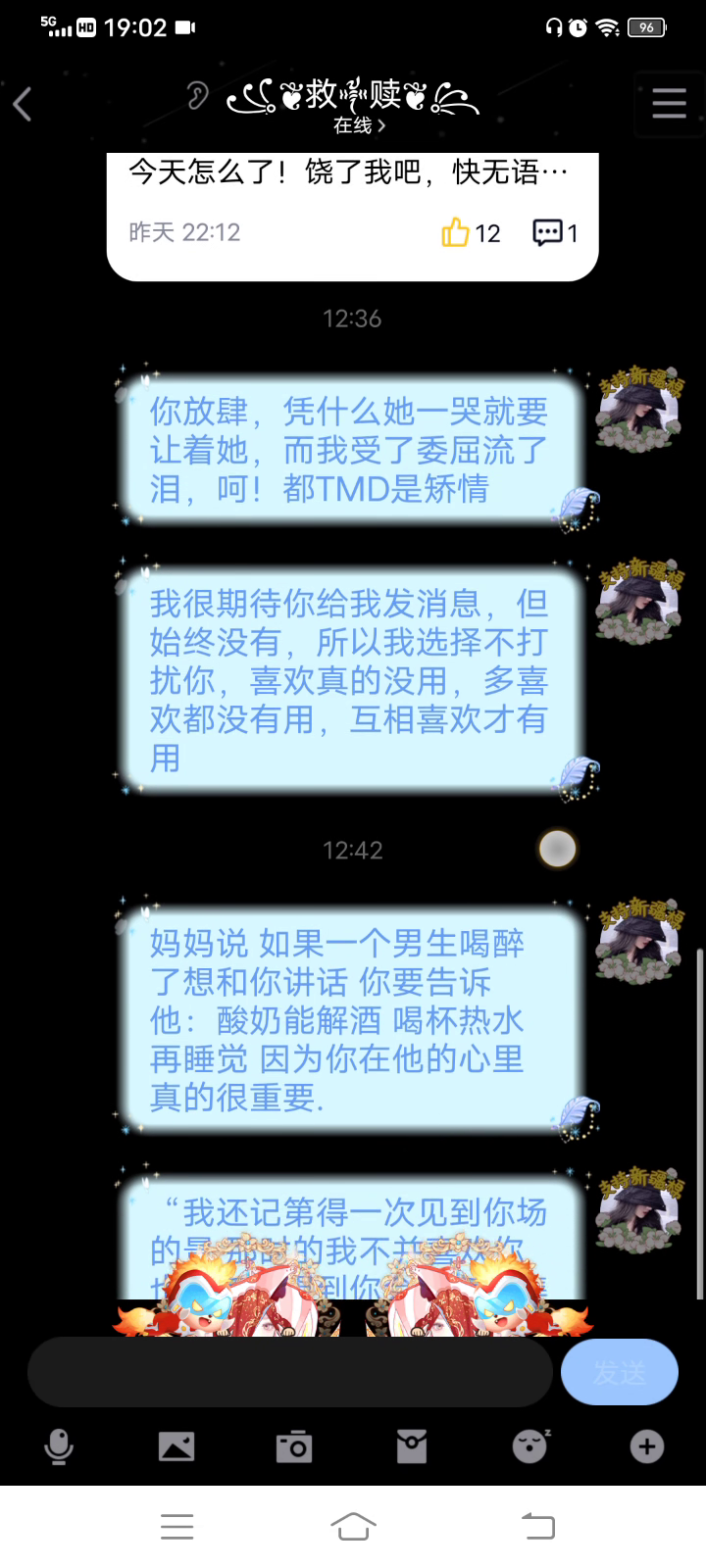
Task: Tap the system back button
Action: pos(537,1526)
